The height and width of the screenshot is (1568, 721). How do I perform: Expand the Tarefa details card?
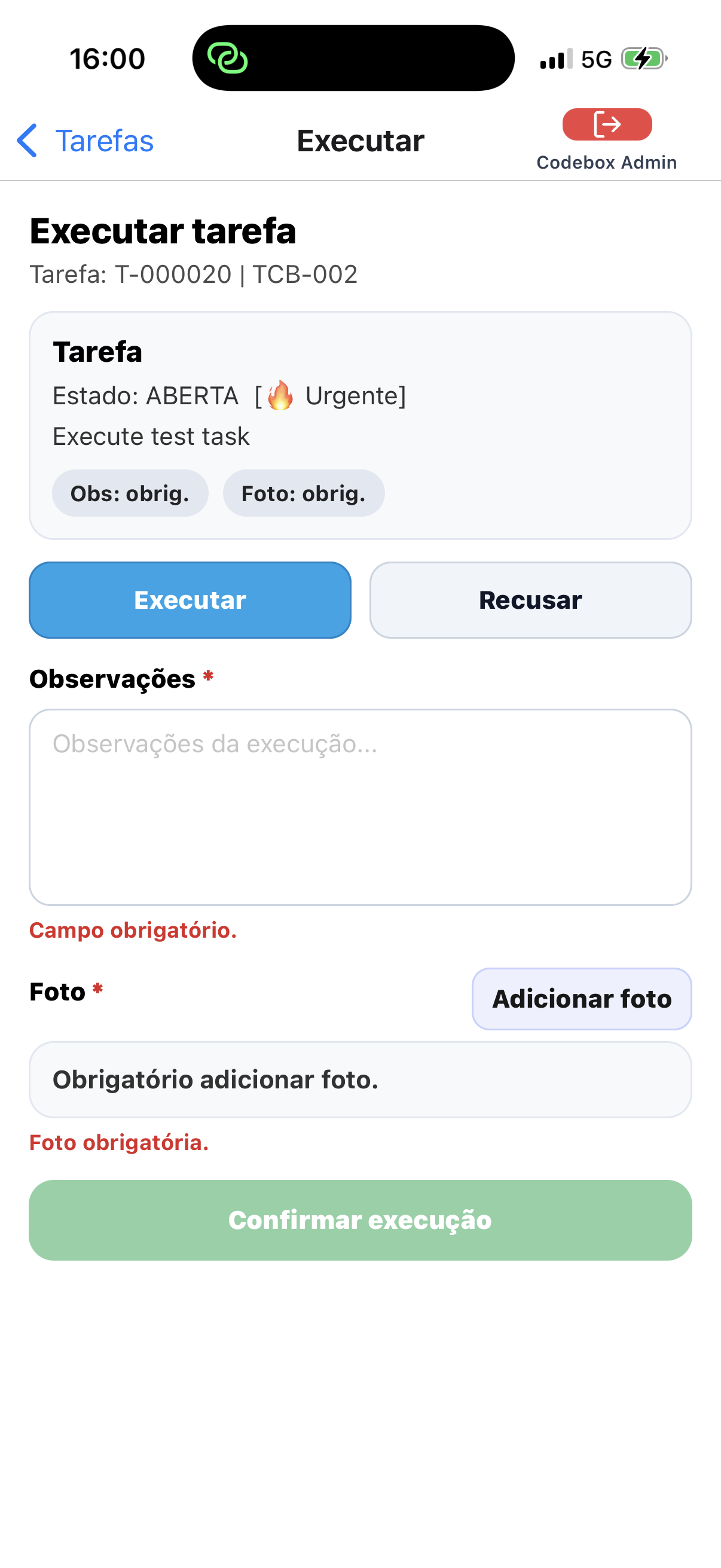[x=360, y=424]
